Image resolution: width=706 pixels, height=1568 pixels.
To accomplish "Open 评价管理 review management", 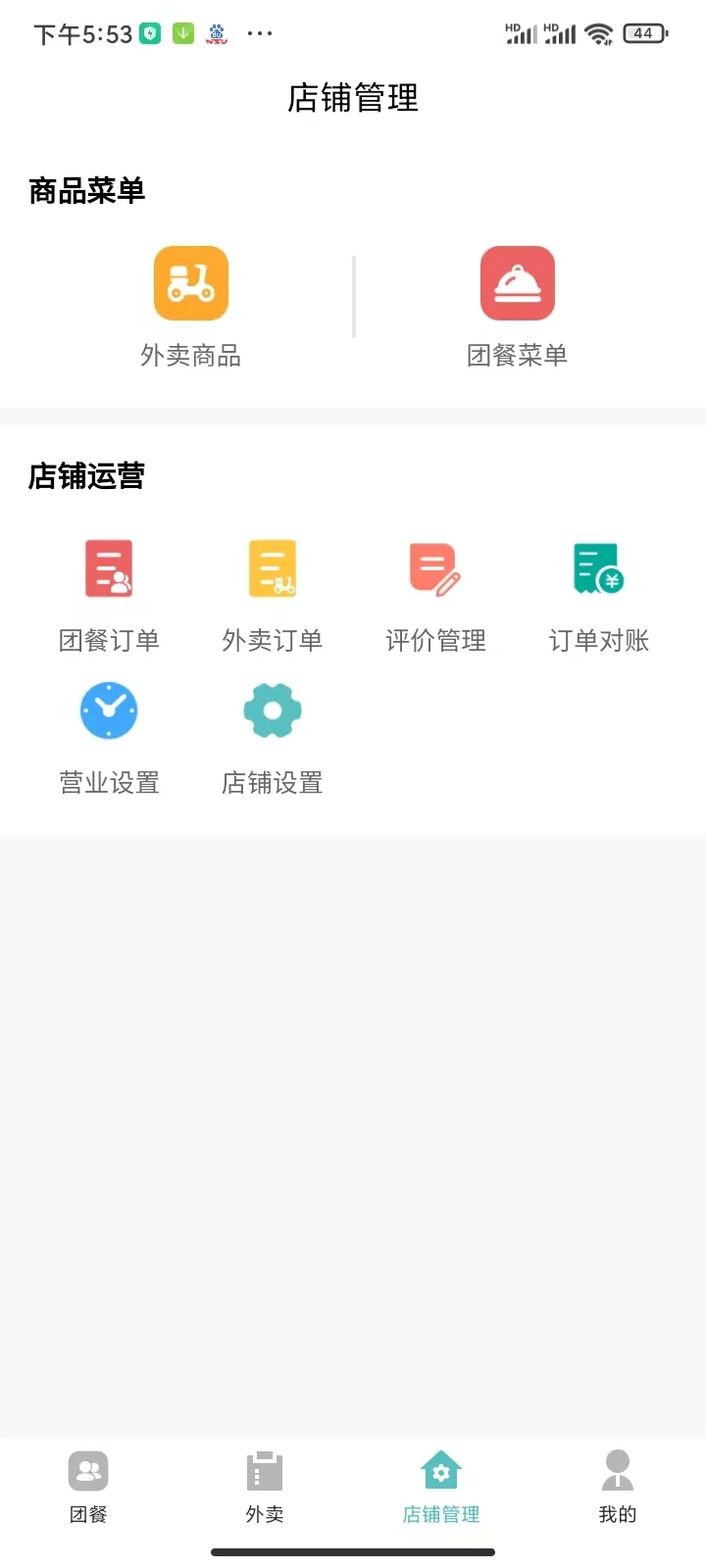I will [435, 568].
